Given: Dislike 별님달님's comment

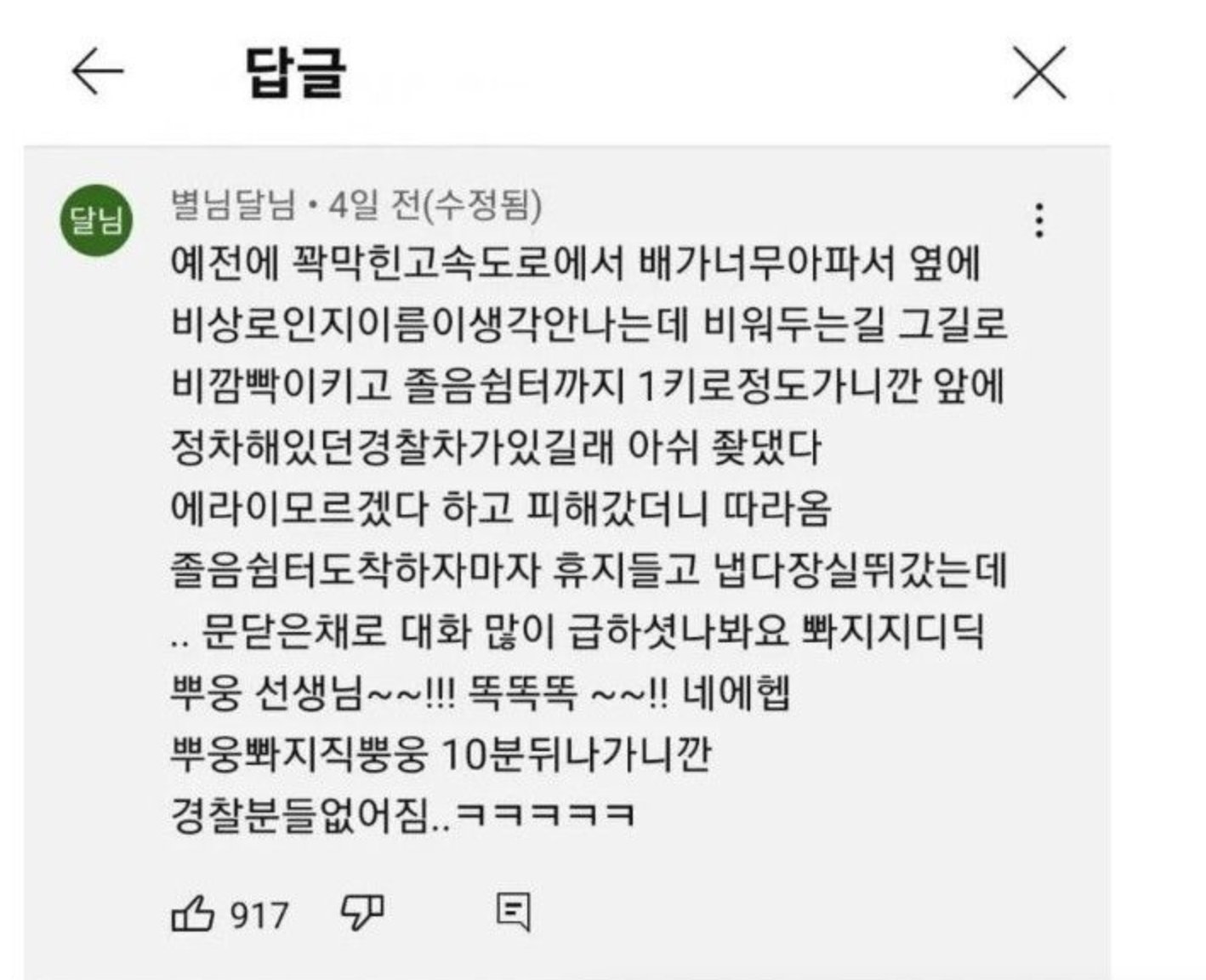Looking at the screenshot, I should coord(362,912).
